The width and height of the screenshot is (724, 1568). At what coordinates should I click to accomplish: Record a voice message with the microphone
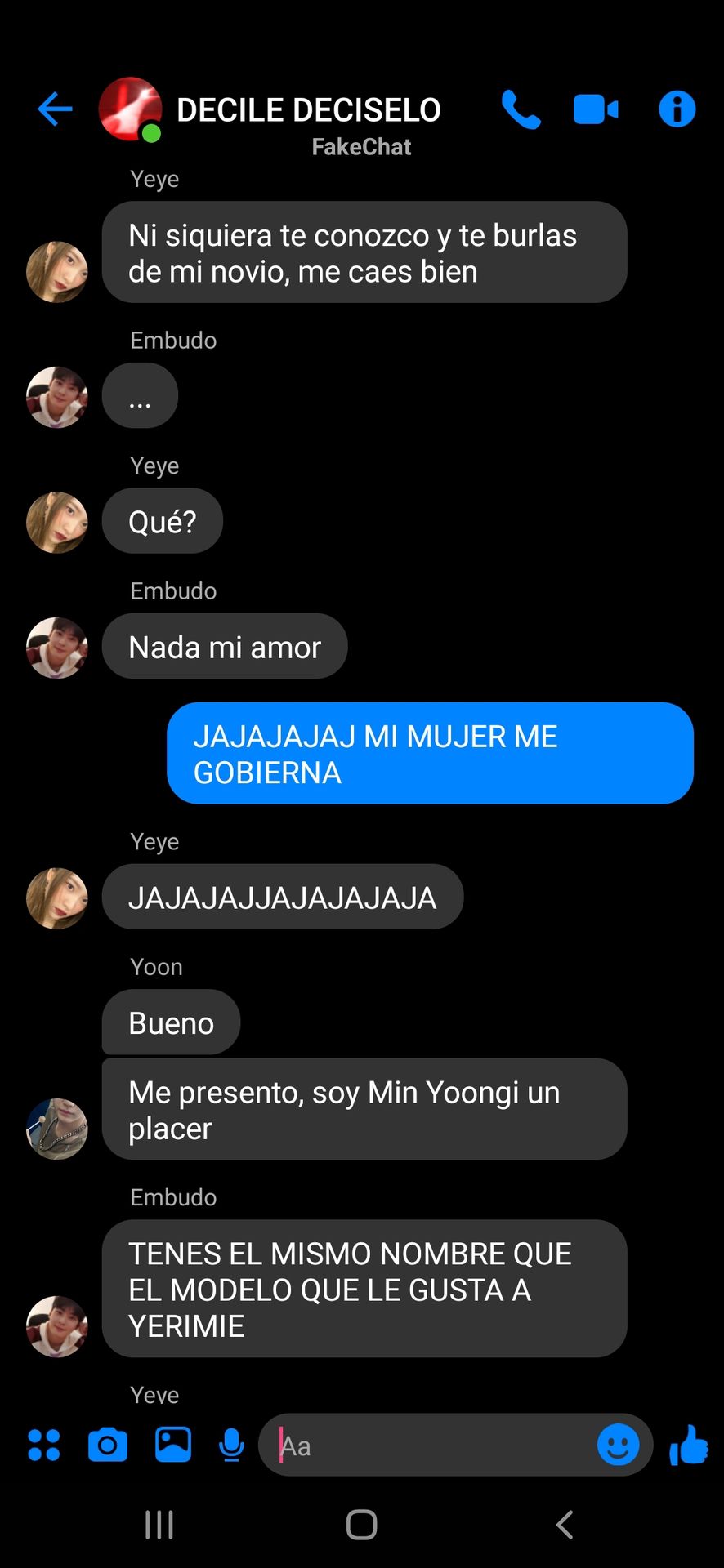(x=231, y=1445)
